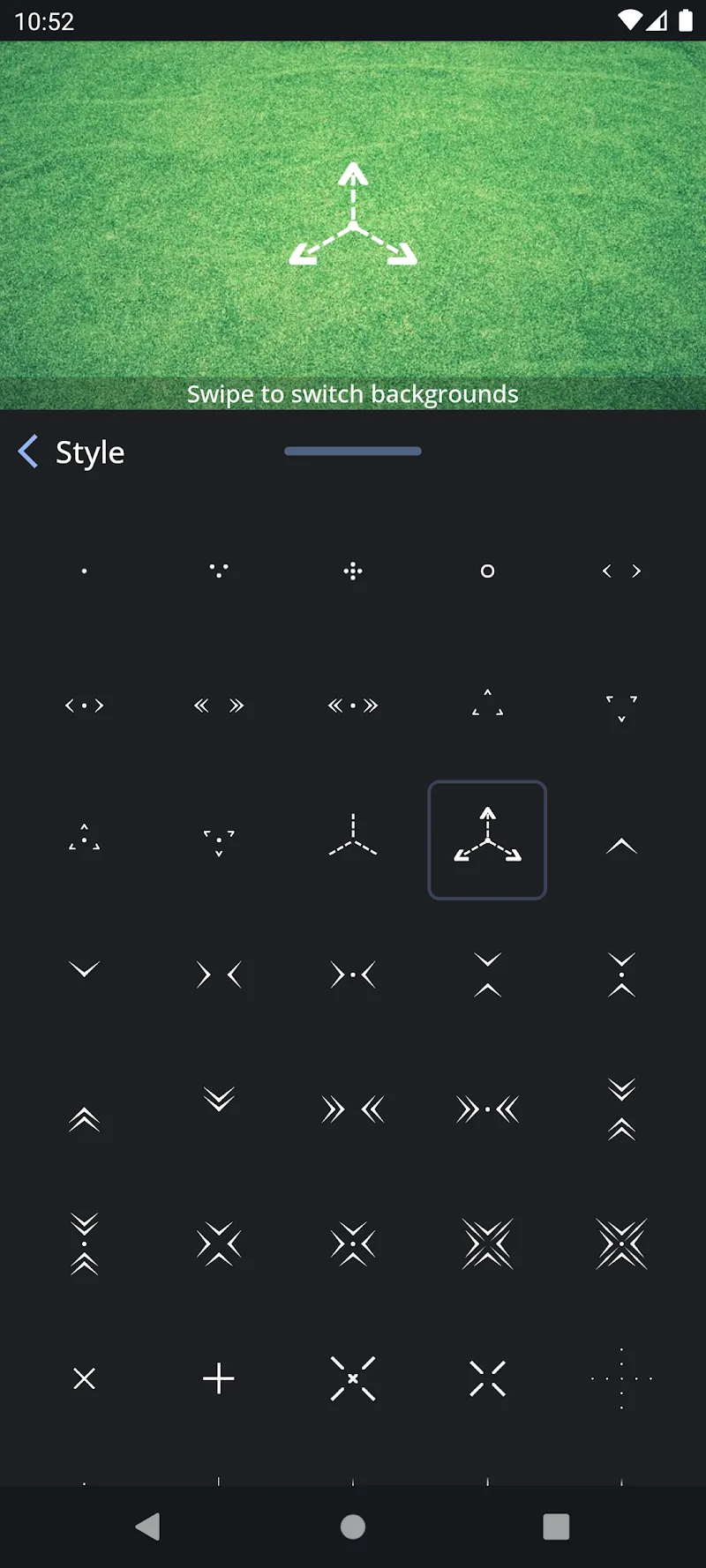
Task: Select the X crosshair with center dot
Action: click(x=353, y=1378)
